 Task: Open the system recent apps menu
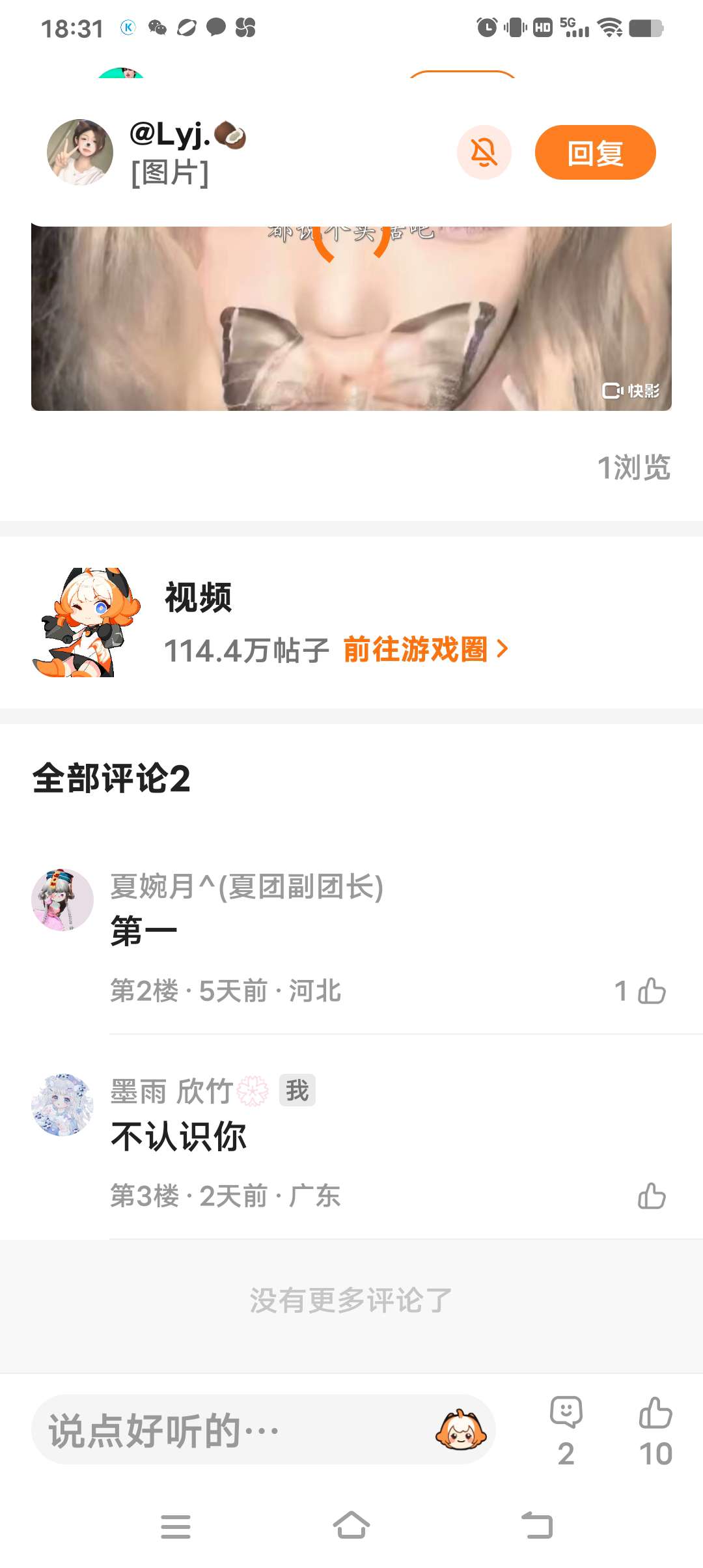click(x=176, y=1525)
